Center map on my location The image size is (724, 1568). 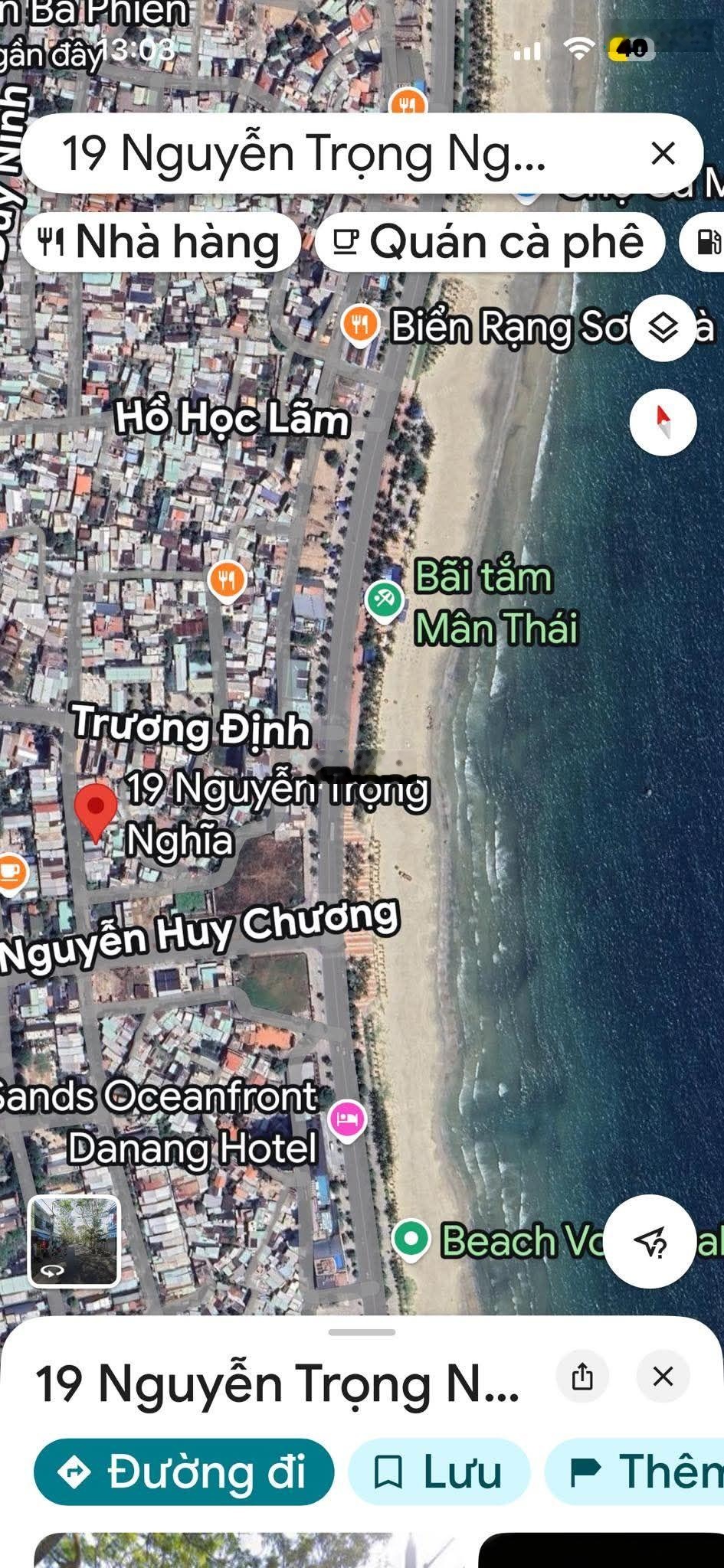(x=650, y=1241)
